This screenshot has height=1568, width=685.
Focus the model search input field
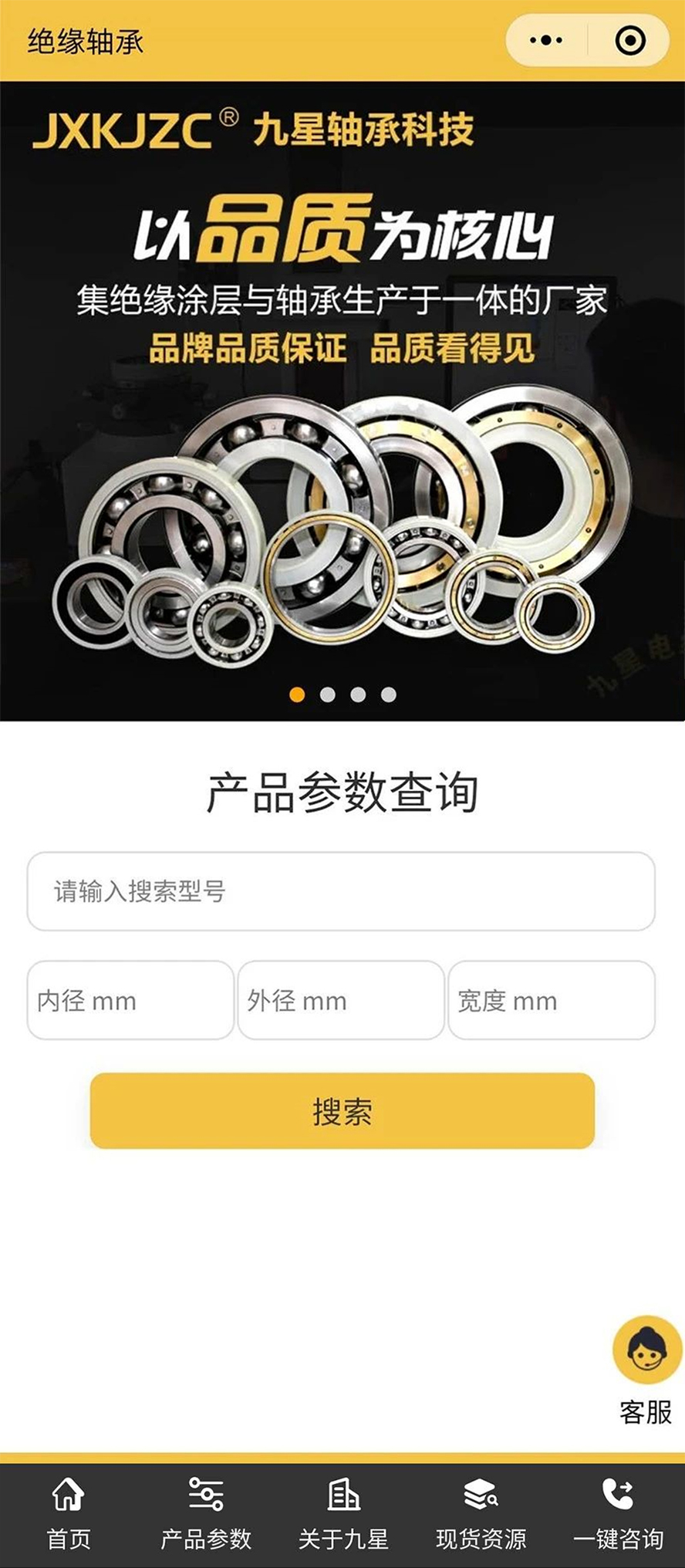(341, 891)
